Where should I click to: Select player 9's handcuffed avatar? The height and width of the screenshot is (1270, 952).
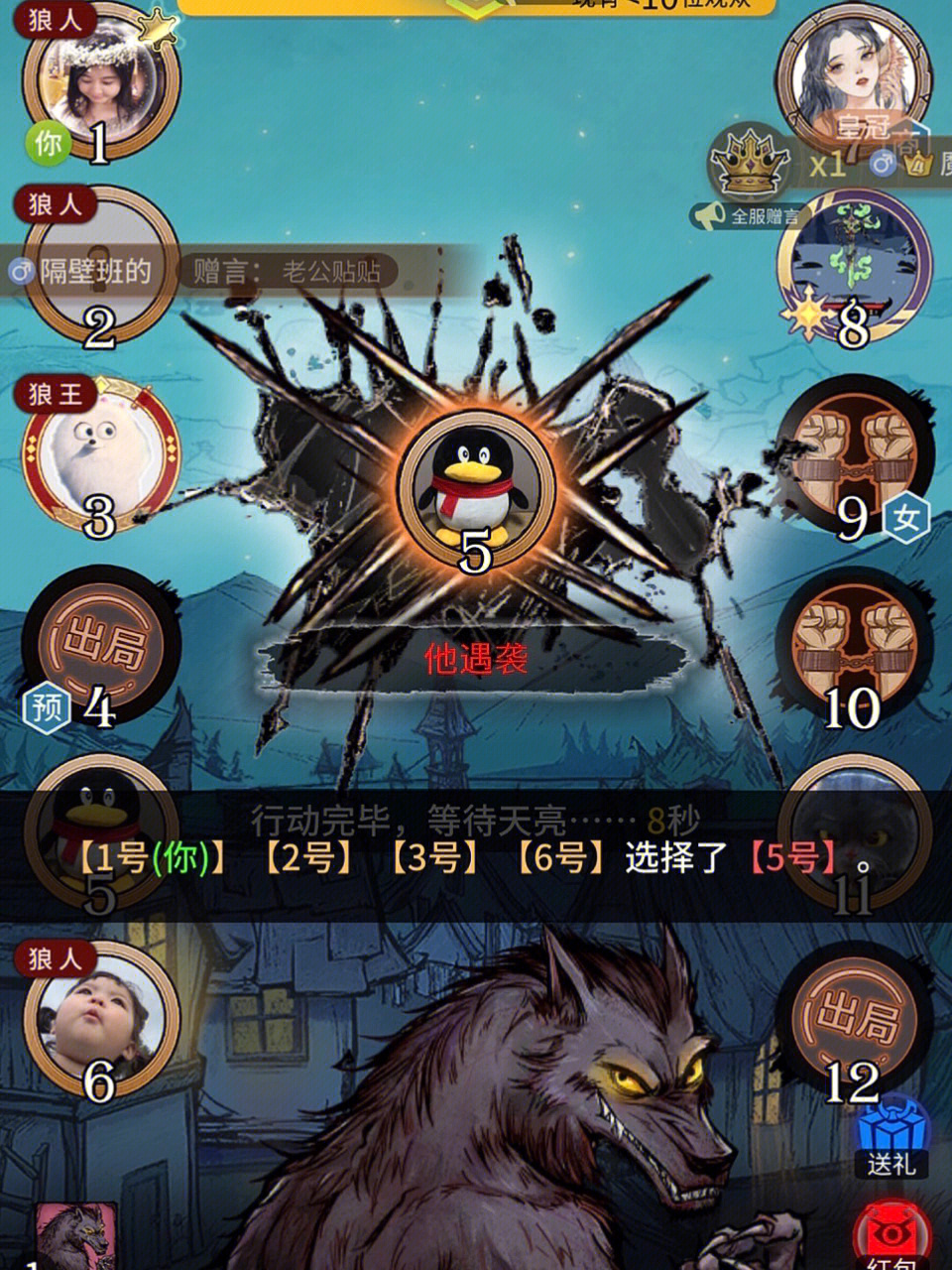(x=853, y=451)
